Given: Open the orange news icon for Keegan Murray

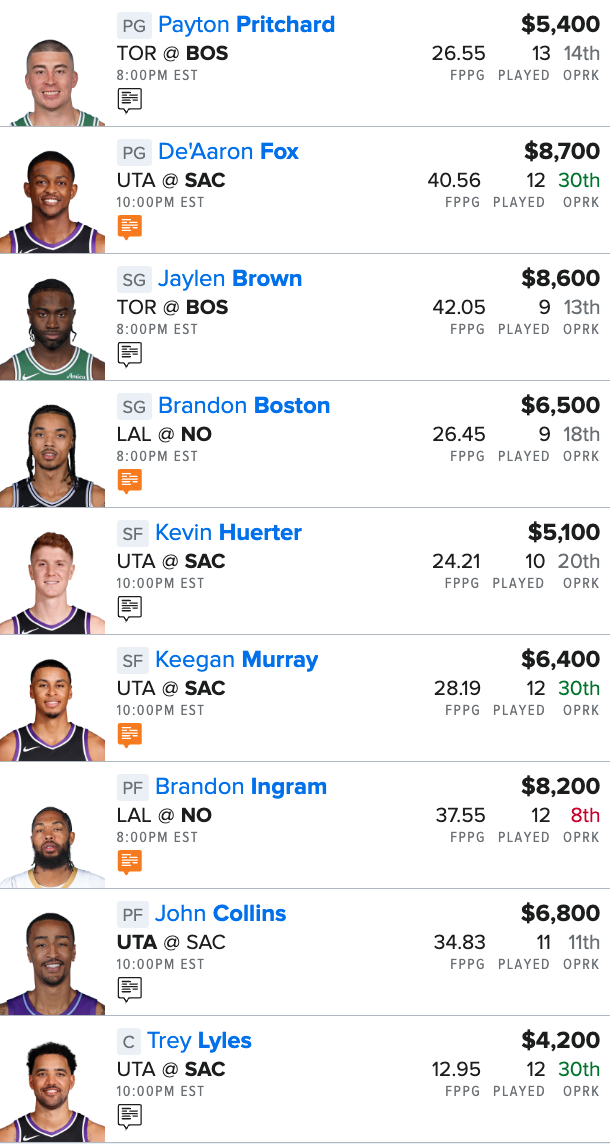Looking at the screenshot, I should point(129,734).
